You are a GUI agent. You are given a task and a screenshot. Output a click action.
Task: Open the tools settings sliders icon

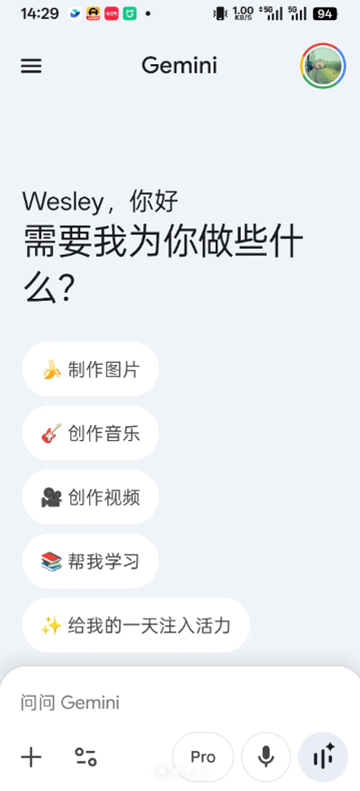pyautogui.click(x=86, y=757)
